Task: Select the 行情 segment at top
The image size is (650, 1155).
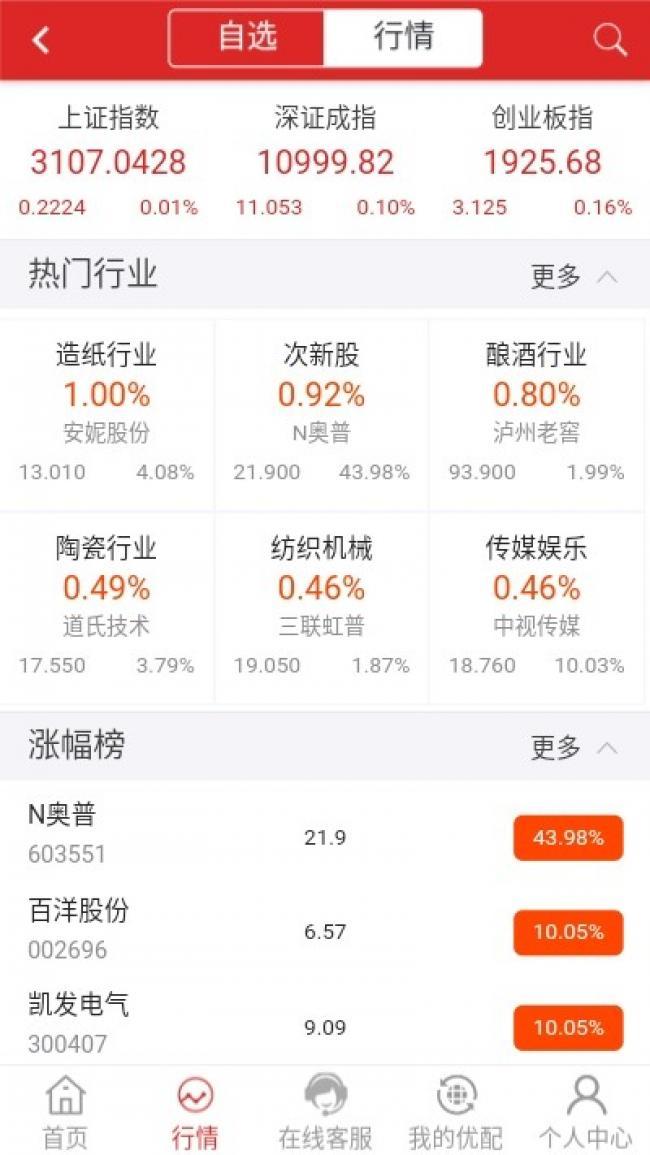Action: 403,38
